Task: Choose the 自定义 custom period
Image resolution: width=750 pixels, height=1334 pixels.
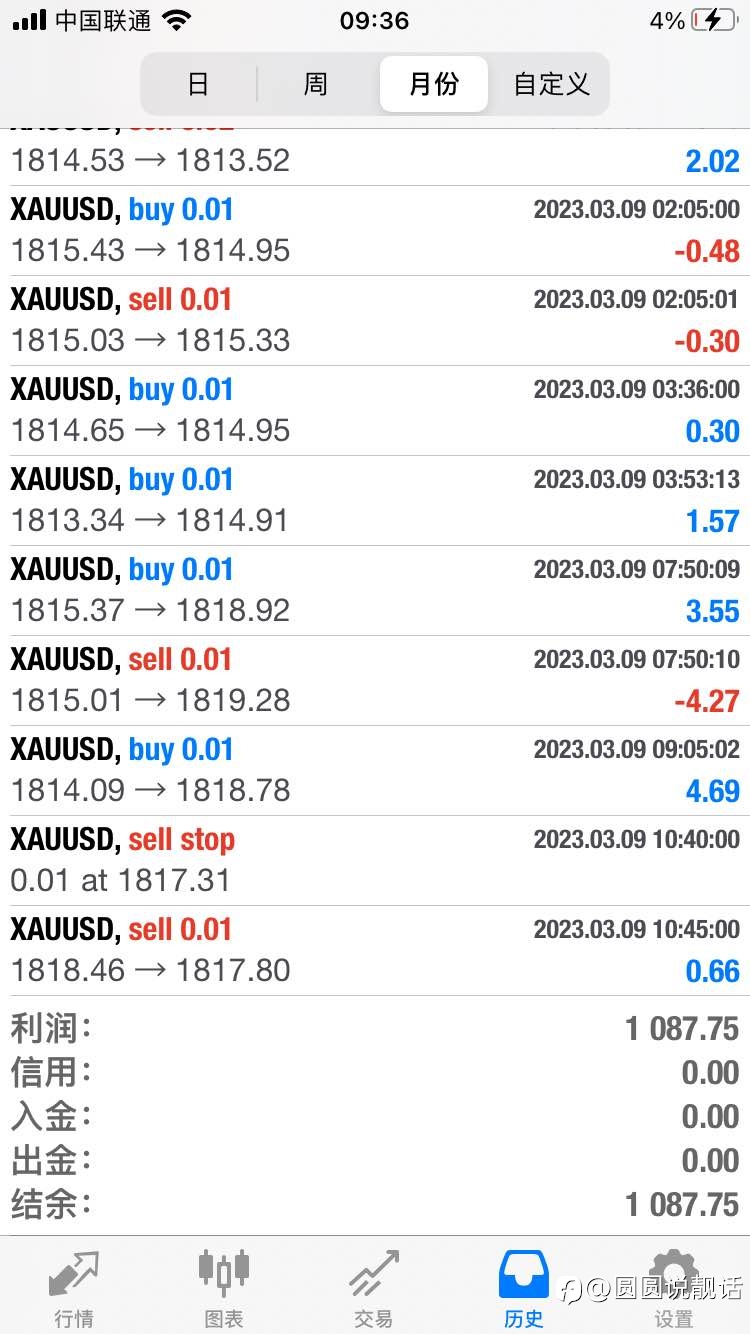Action: coord(551,84)
